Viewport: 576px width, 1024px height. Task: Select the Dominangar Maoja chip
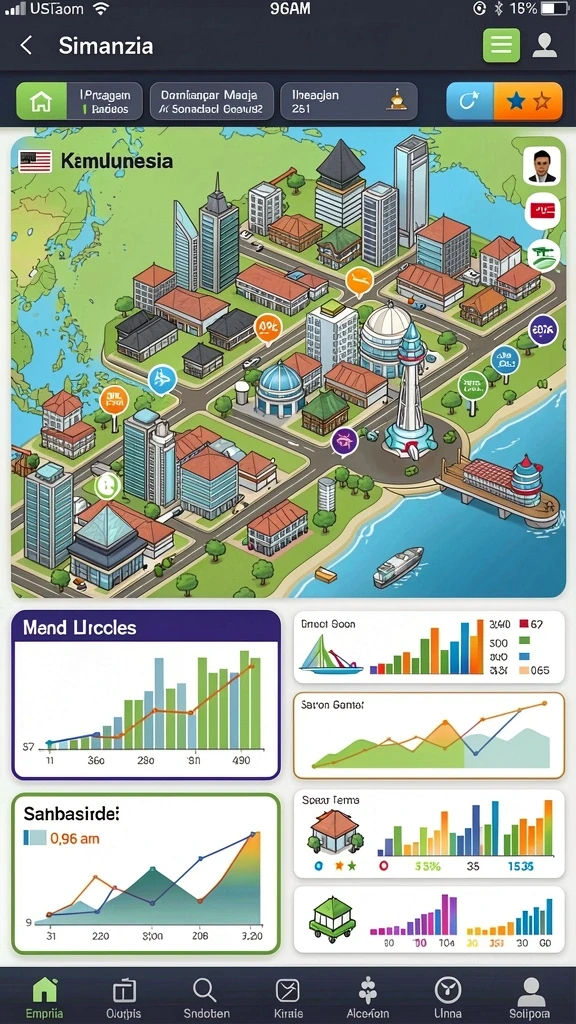coord(212,101)
